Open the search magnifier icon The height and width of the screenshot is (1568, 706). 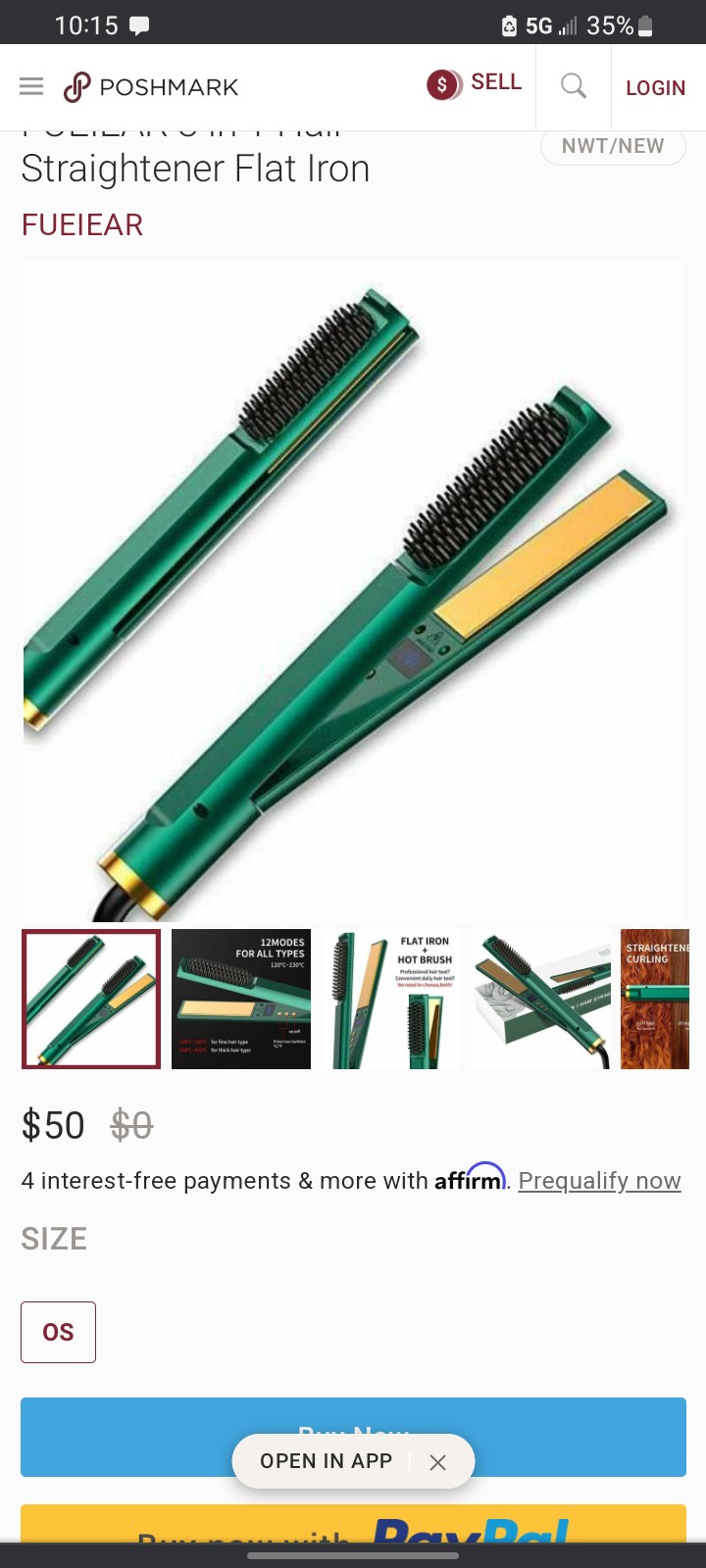pyautogui.click(x=574, y=86)
